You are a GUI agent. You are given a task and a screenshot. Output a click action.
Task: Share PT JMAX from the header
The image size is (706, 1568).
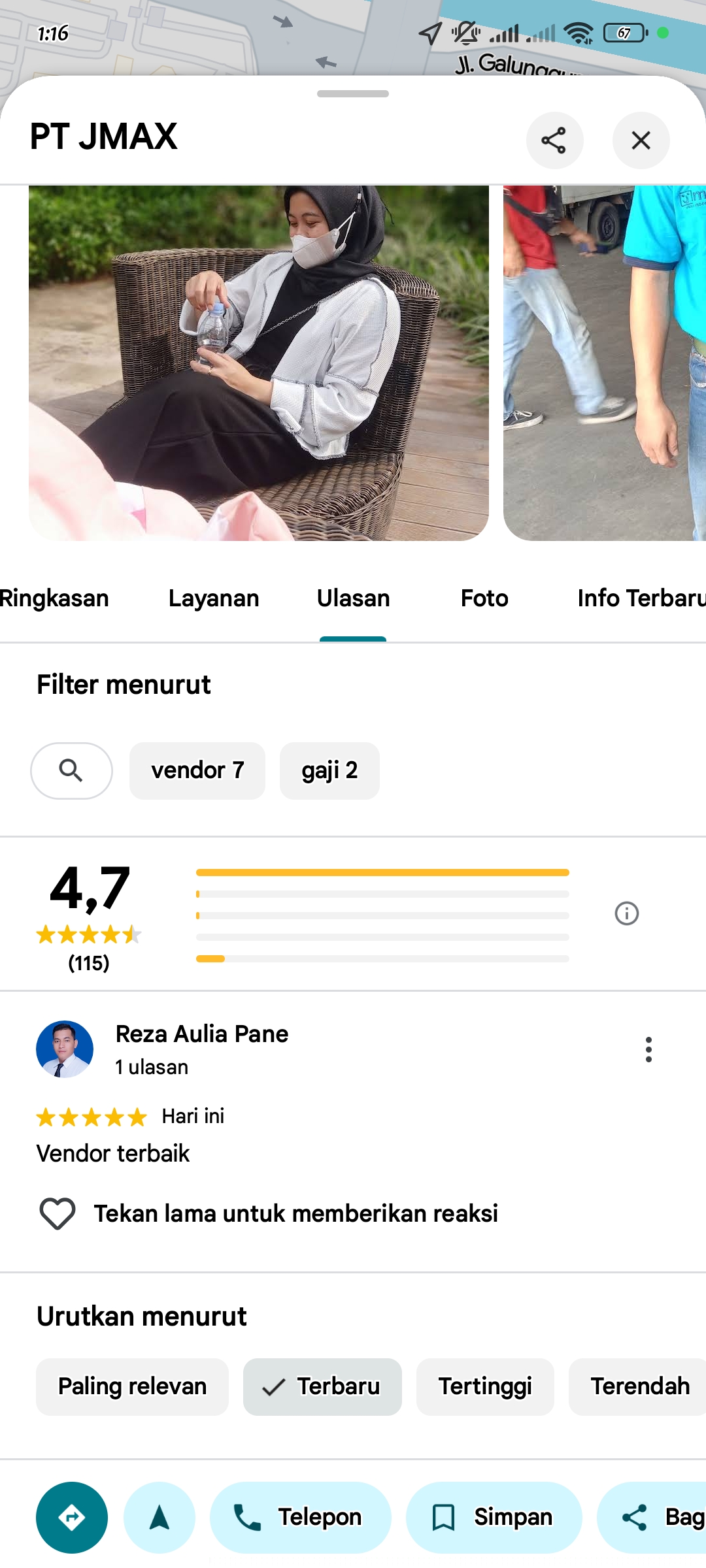[554, 140]
